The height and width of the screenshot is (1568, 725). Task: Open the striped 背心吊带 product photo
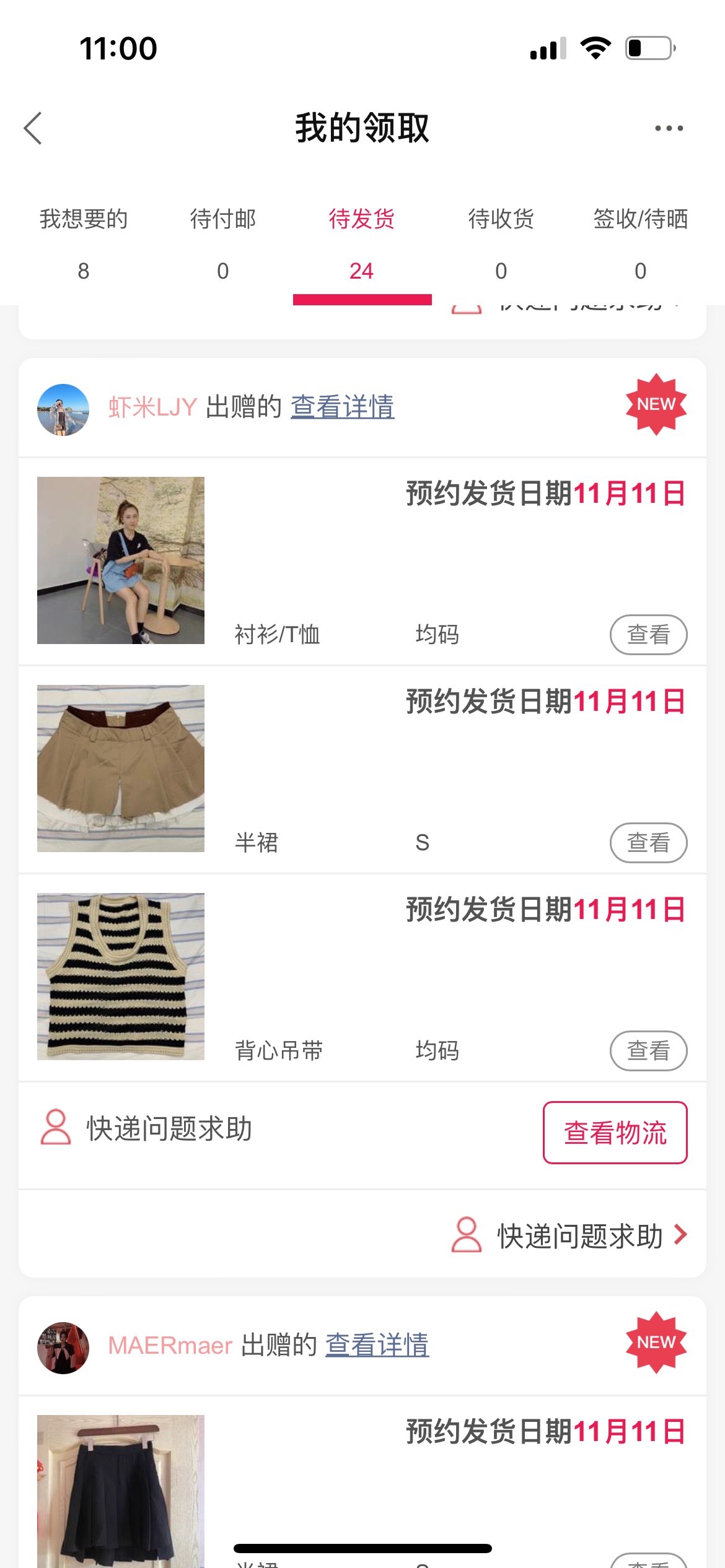click(121, 977)
